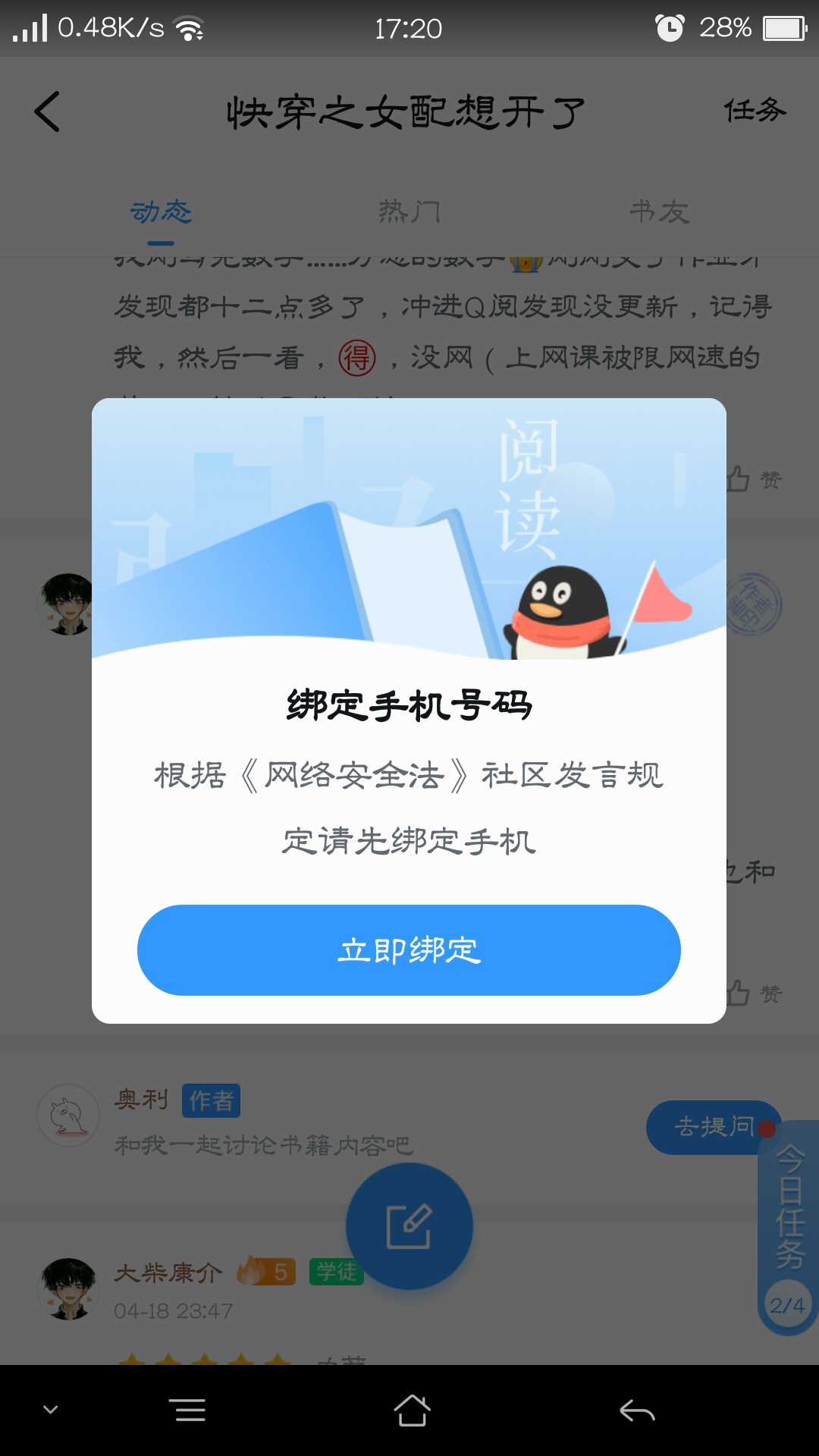Open the 今日任务 side widget
This screenshot has width=819, height=1456.
789,1221
